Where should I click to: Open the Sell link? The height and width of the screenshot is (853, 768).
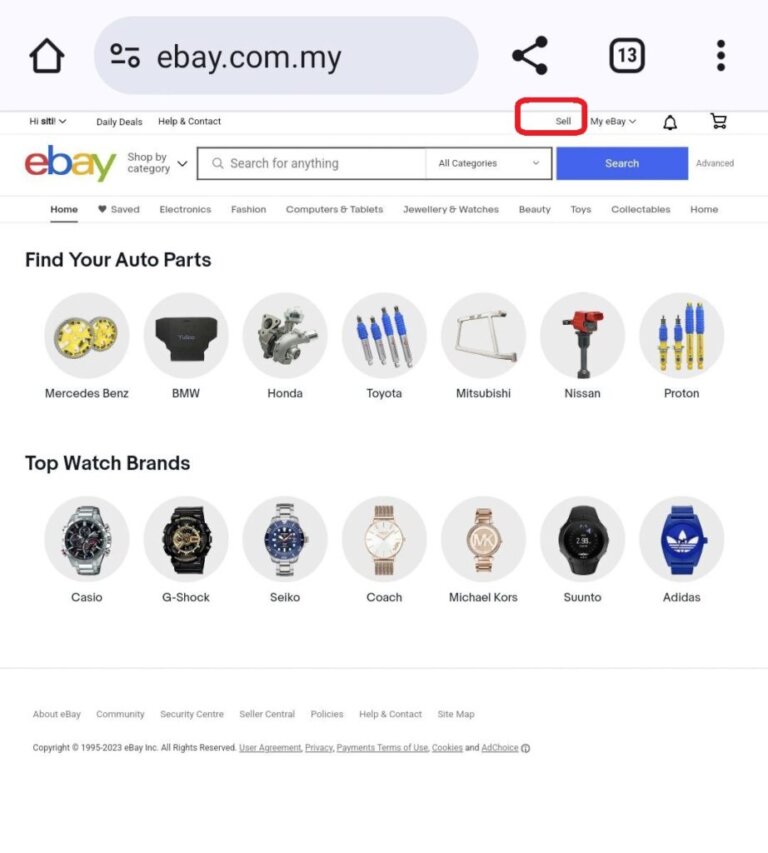tap(563, 121)
